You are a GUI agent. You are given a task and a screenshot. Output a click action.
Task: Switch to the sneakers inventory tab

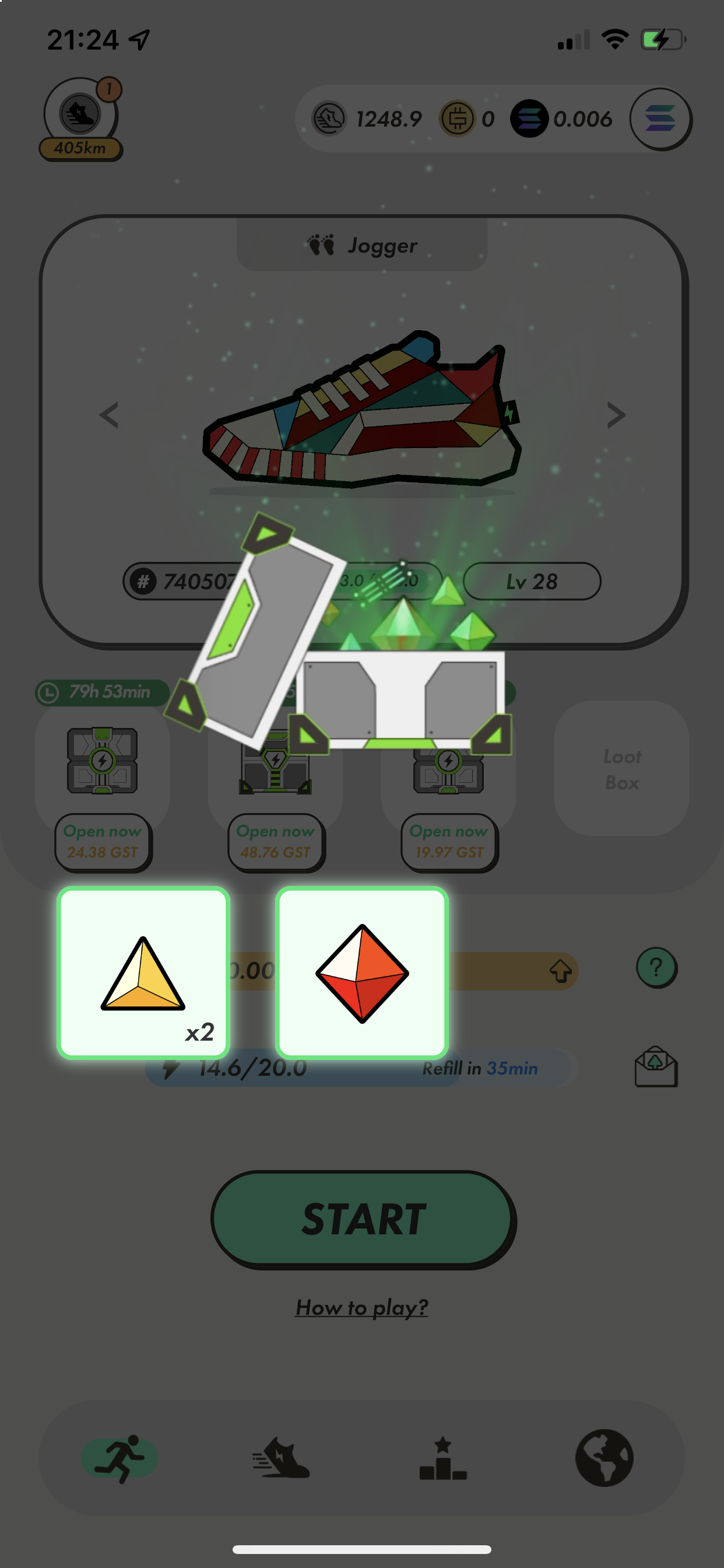281,1458
